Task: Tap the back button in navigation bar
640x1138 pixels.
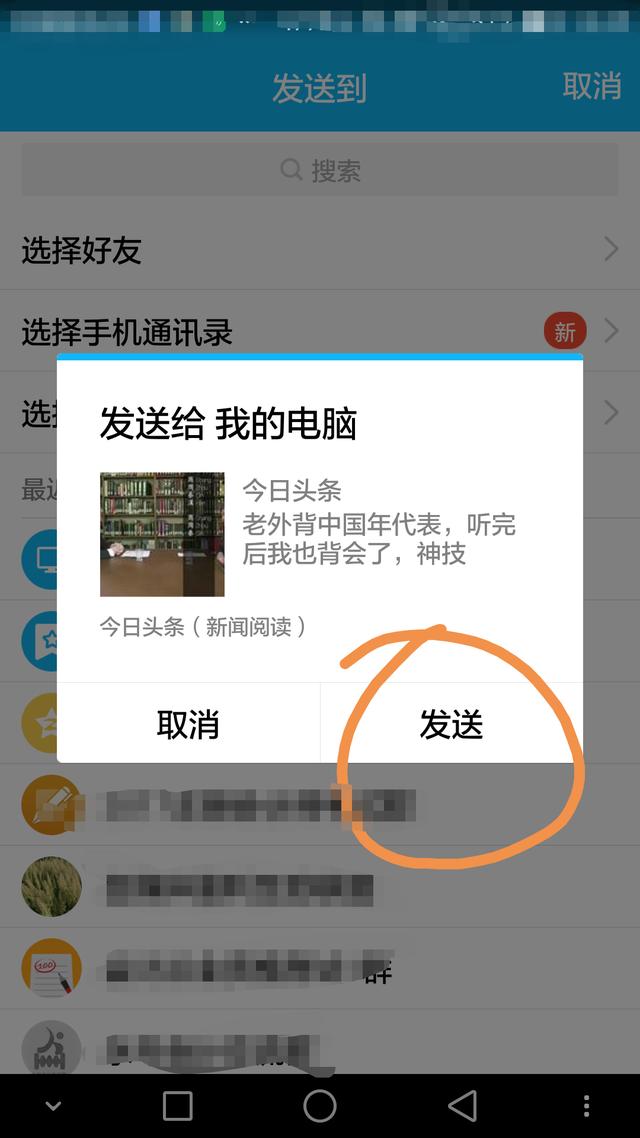Action: tap(462, 1105)
